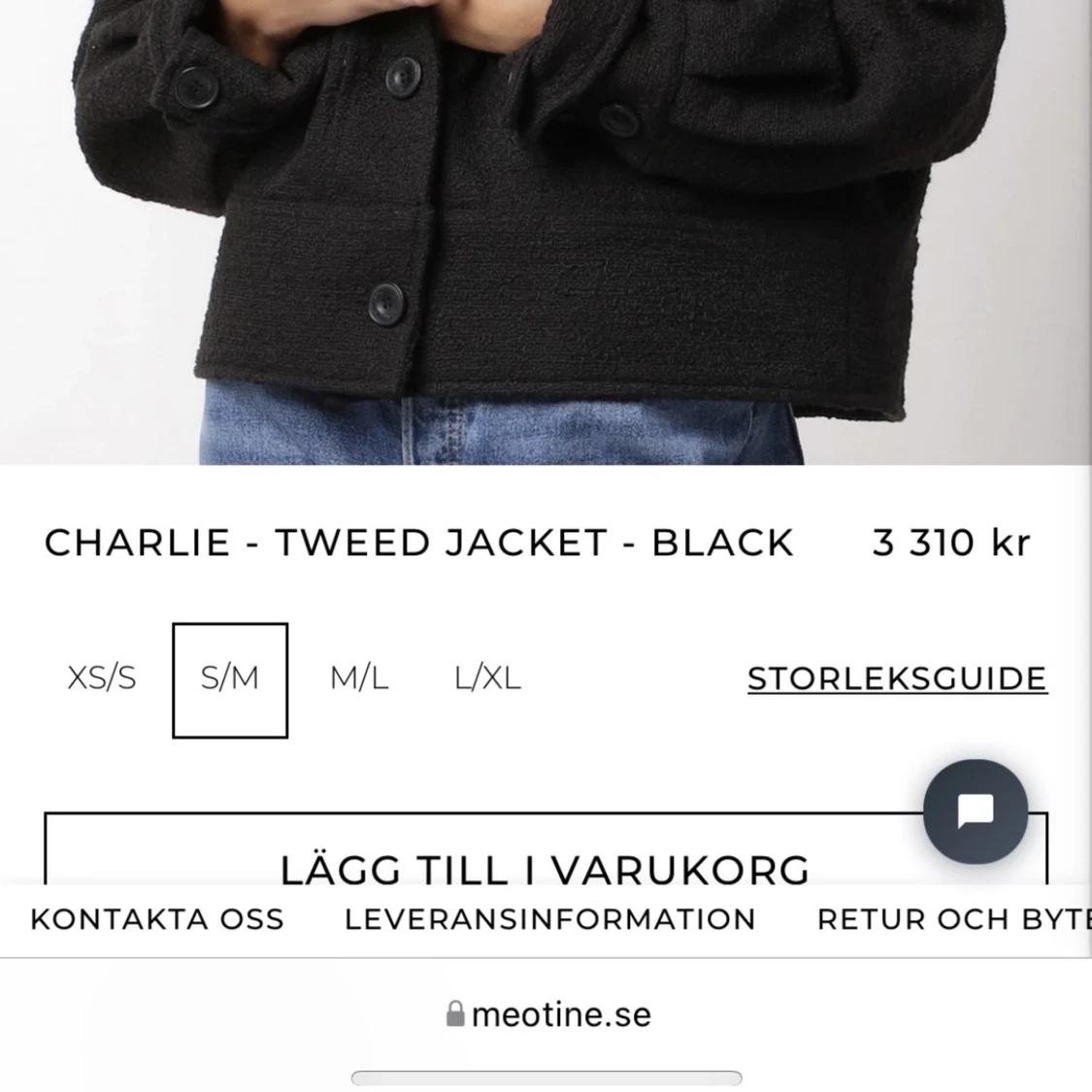Pick size M/L
The width and height of the screenshot is (1092, 1092).
pyautogui.click(x=359, y=678)
